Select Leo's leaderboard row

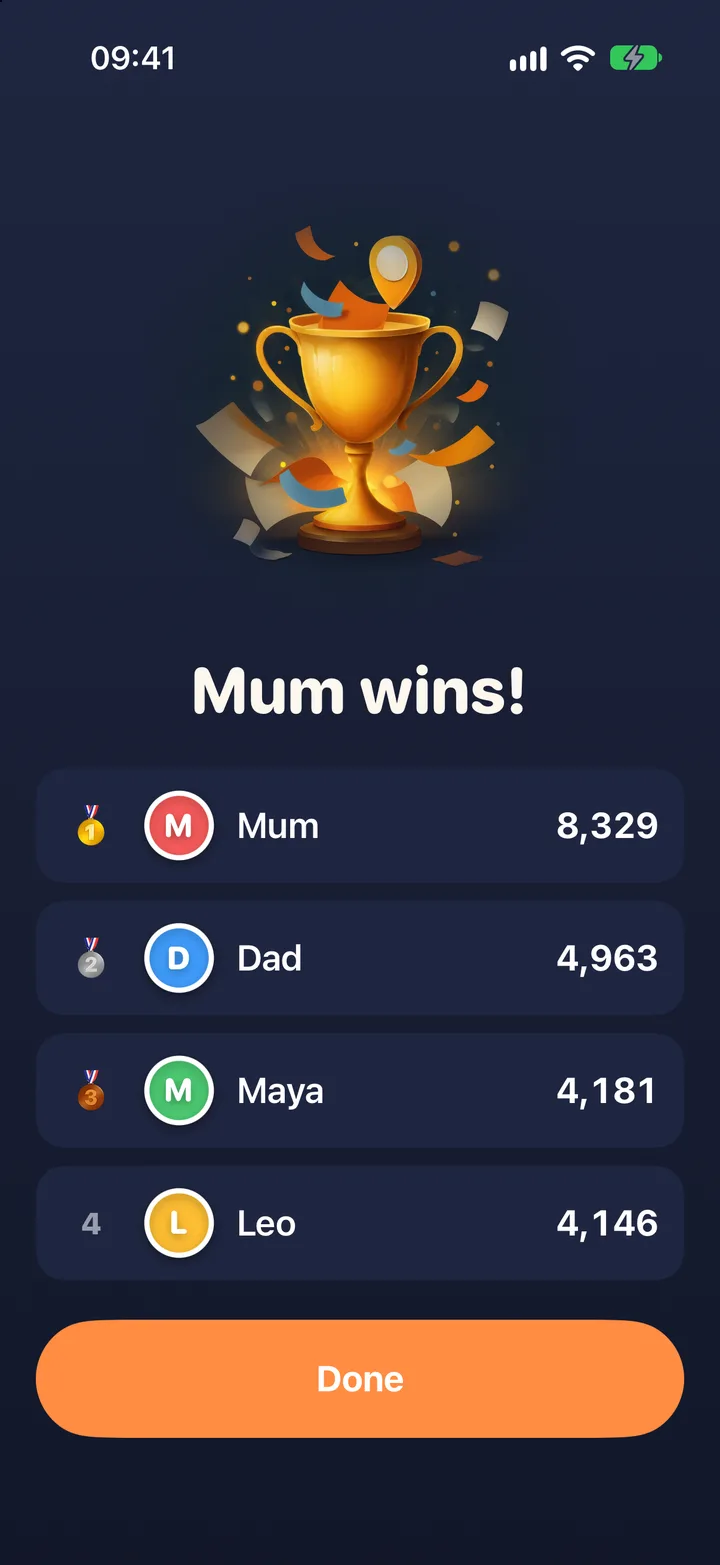click(x=360, y=1223)
